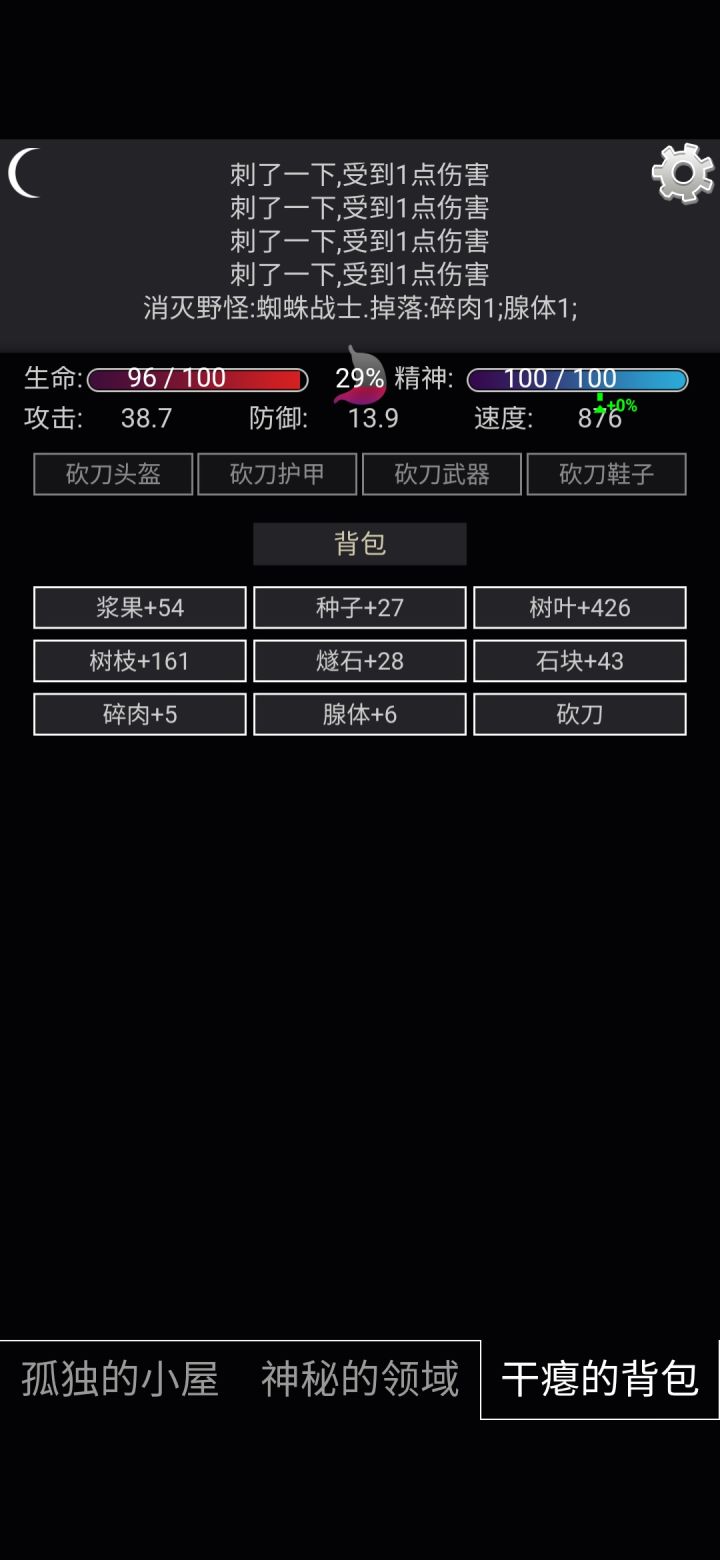Open the settings gear icon
Viewport: 720px width, 1560px height.
[x=683, y=172]
